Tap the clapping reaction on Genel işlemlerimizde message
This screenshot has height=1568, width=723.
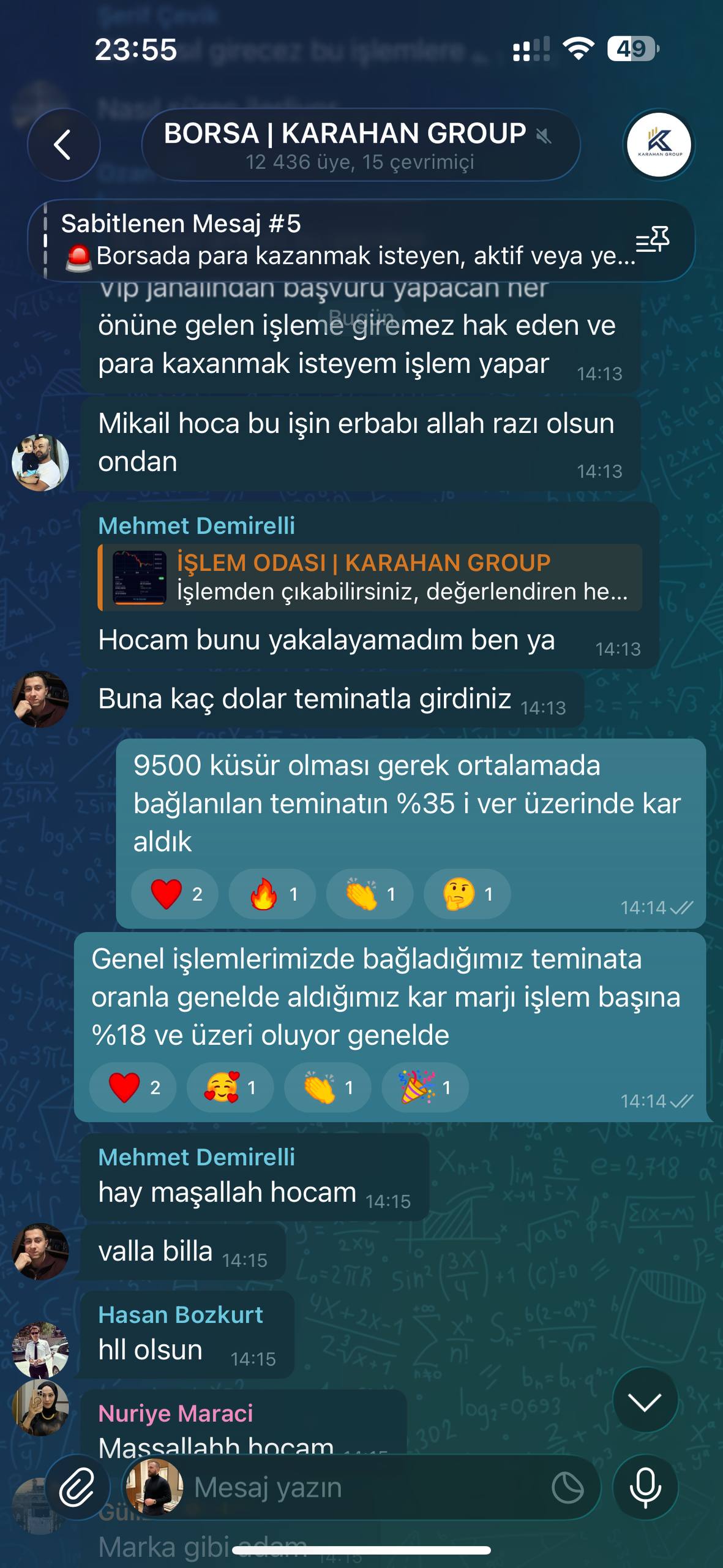[x=327, y=1088]
